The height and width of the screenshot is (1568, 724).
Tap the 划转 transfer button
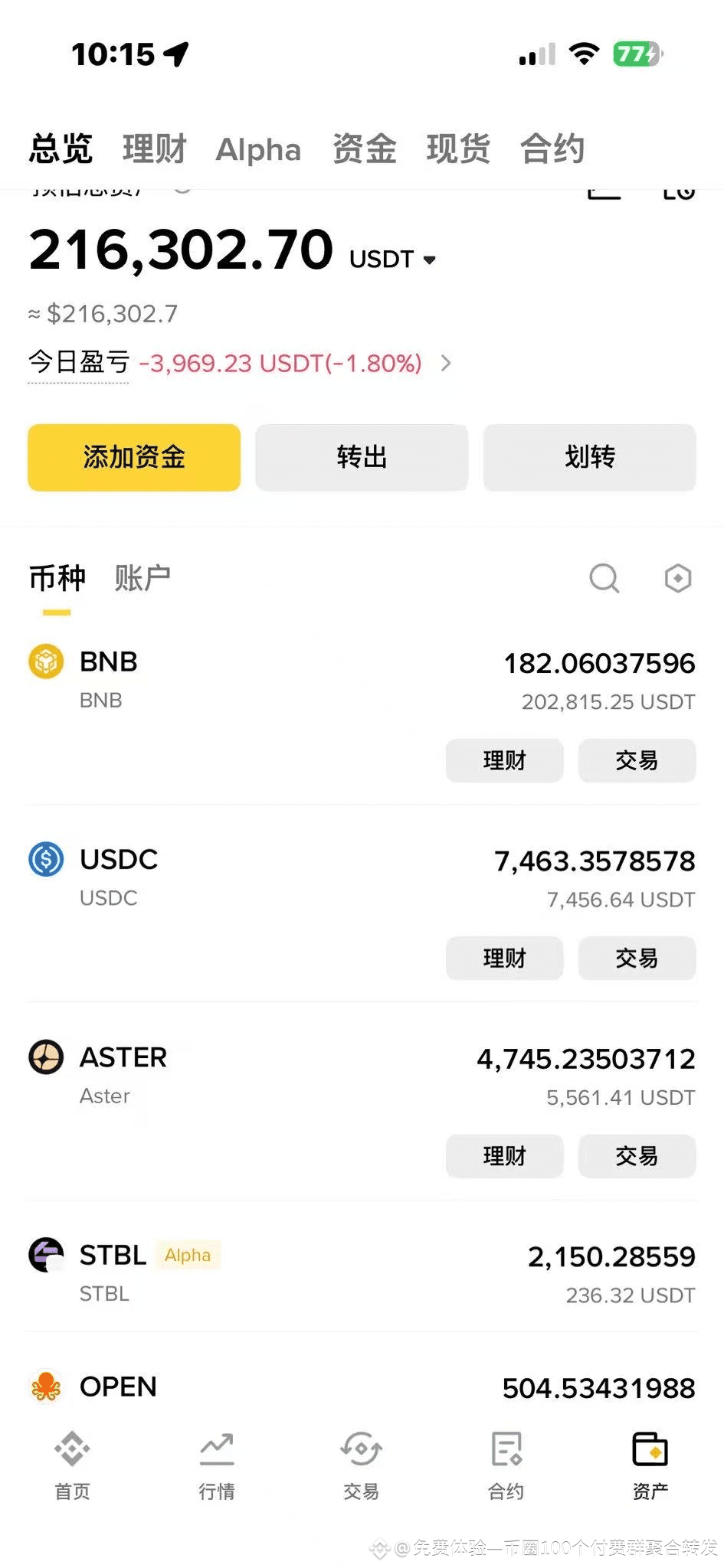point(589,457)
